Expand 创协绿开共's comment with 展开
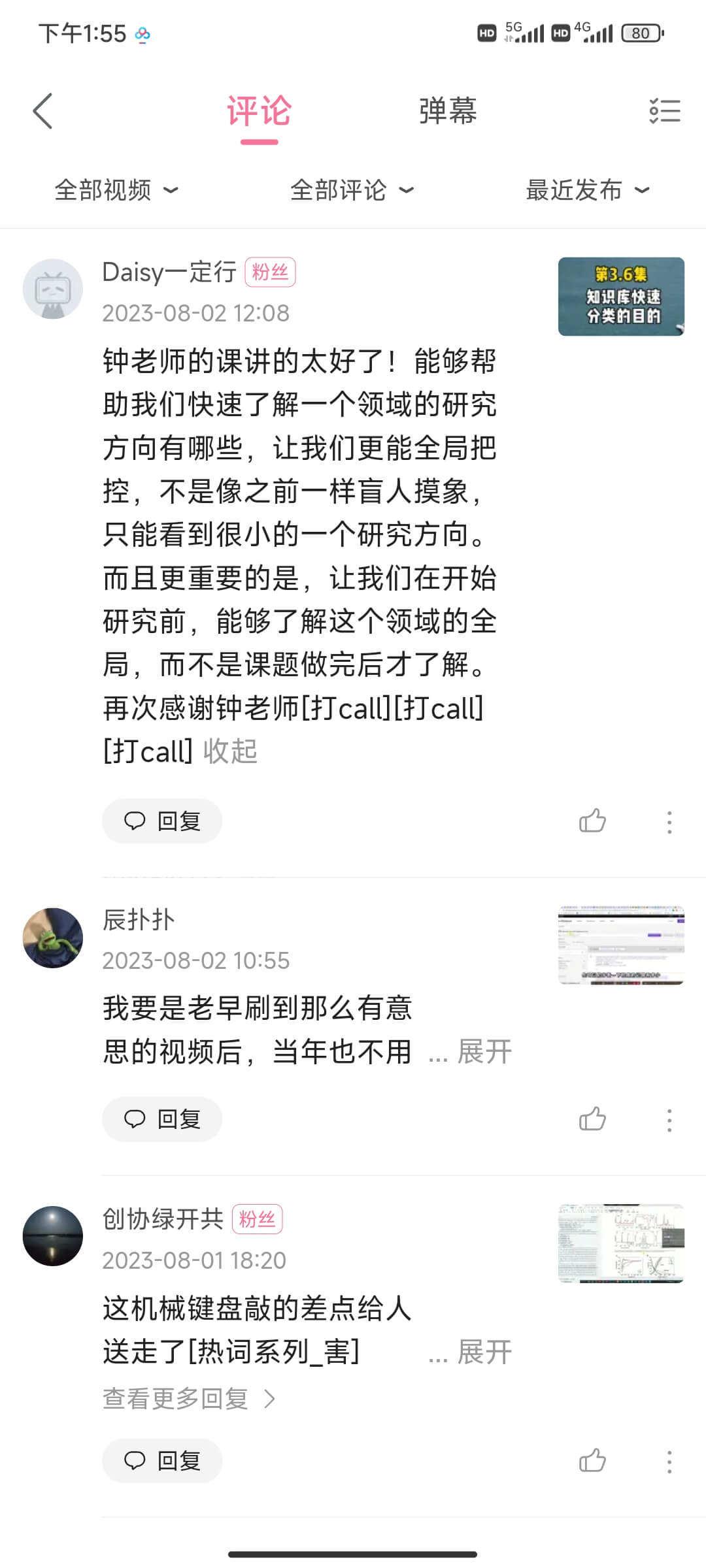This screenshot has height=1568, width=706. (x=484, y=1352)
